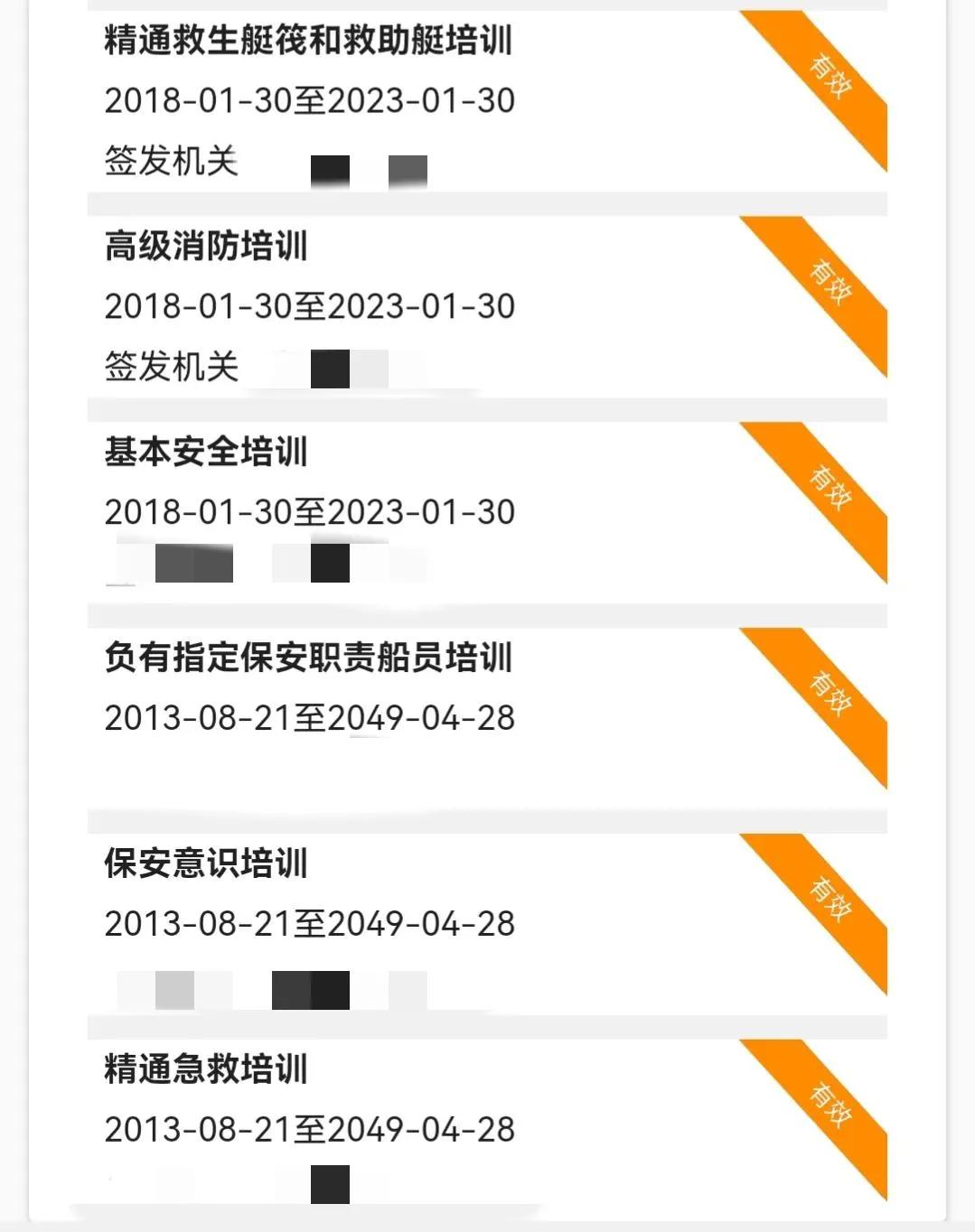Tap the date 2018-01-30至2023-01-30 on 高级消防培训
Viewport: 975px width, 1232px height.
[x=312, y=307]
